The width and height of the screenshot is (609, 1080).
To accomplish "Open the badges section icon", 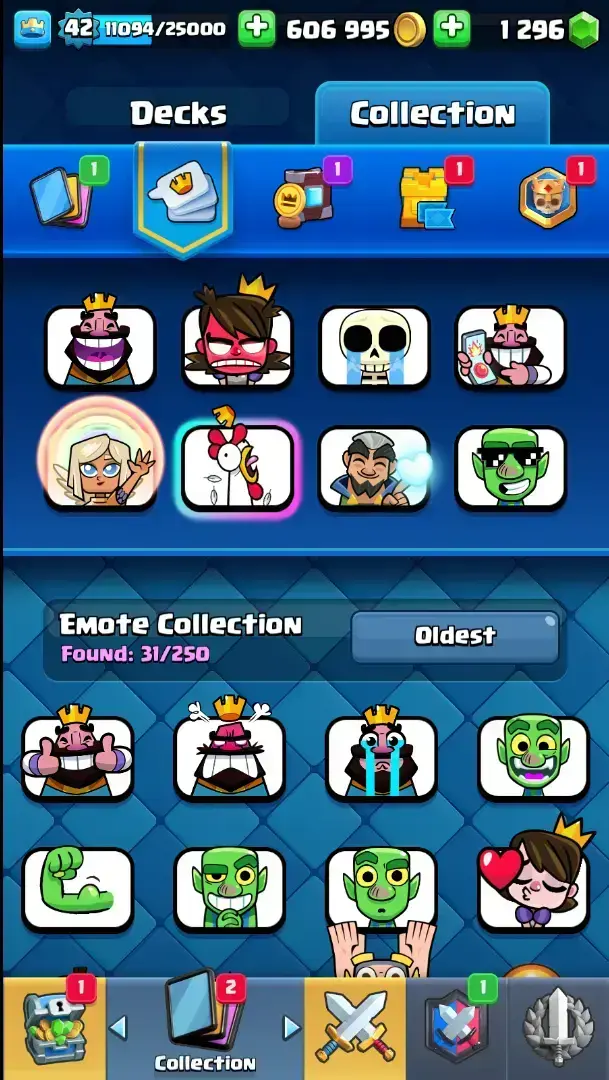I will point(549,195).
